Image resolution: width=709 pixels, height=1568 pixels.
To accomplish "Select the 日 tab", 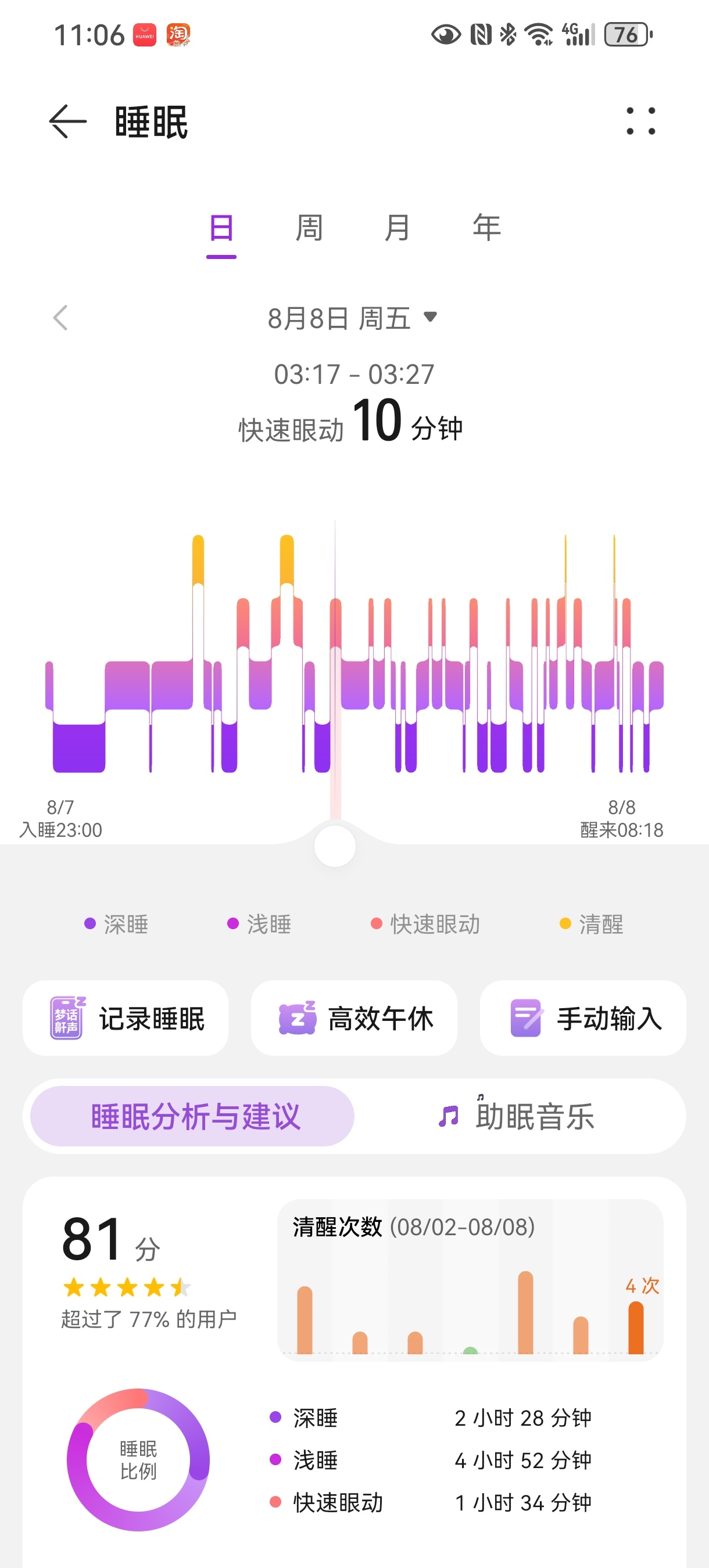I will click(221, 228).
